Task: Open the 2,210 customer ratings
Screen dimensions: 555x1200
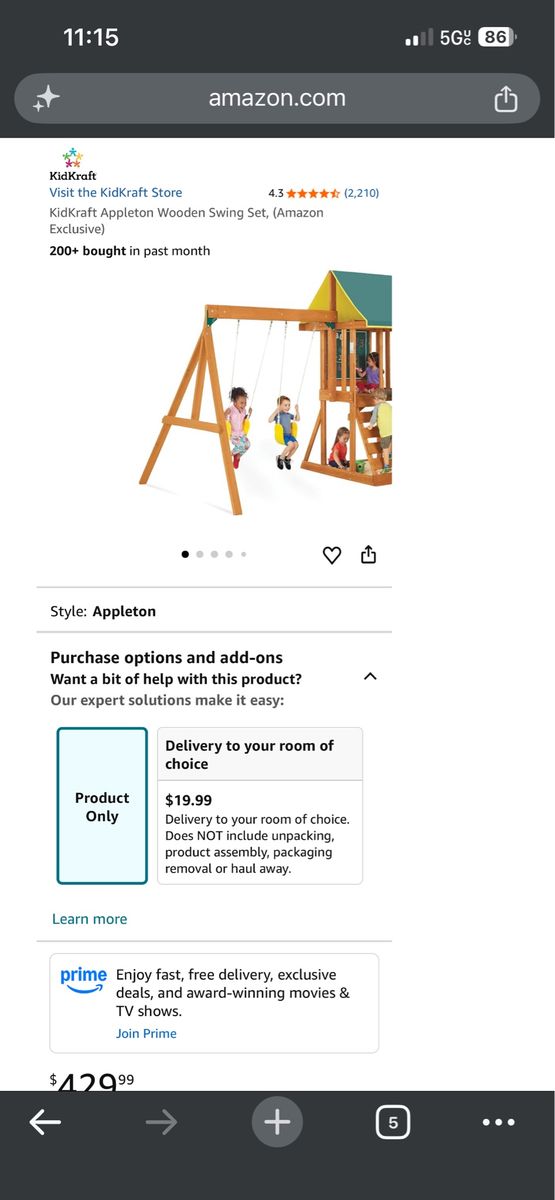Action: (361, 193)
